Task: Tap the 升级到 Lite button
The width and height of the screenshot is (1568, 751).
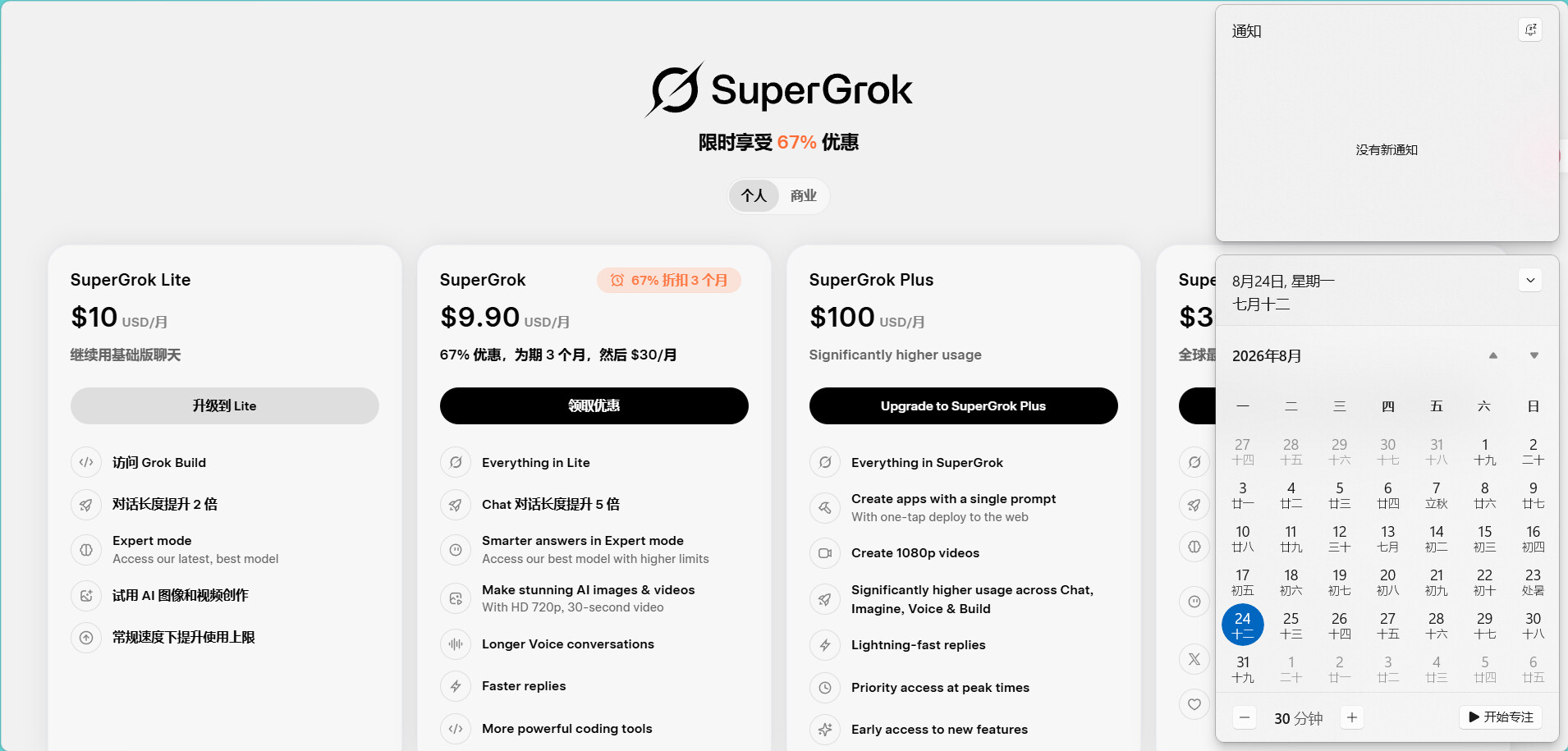Action: tap(225, 406)
